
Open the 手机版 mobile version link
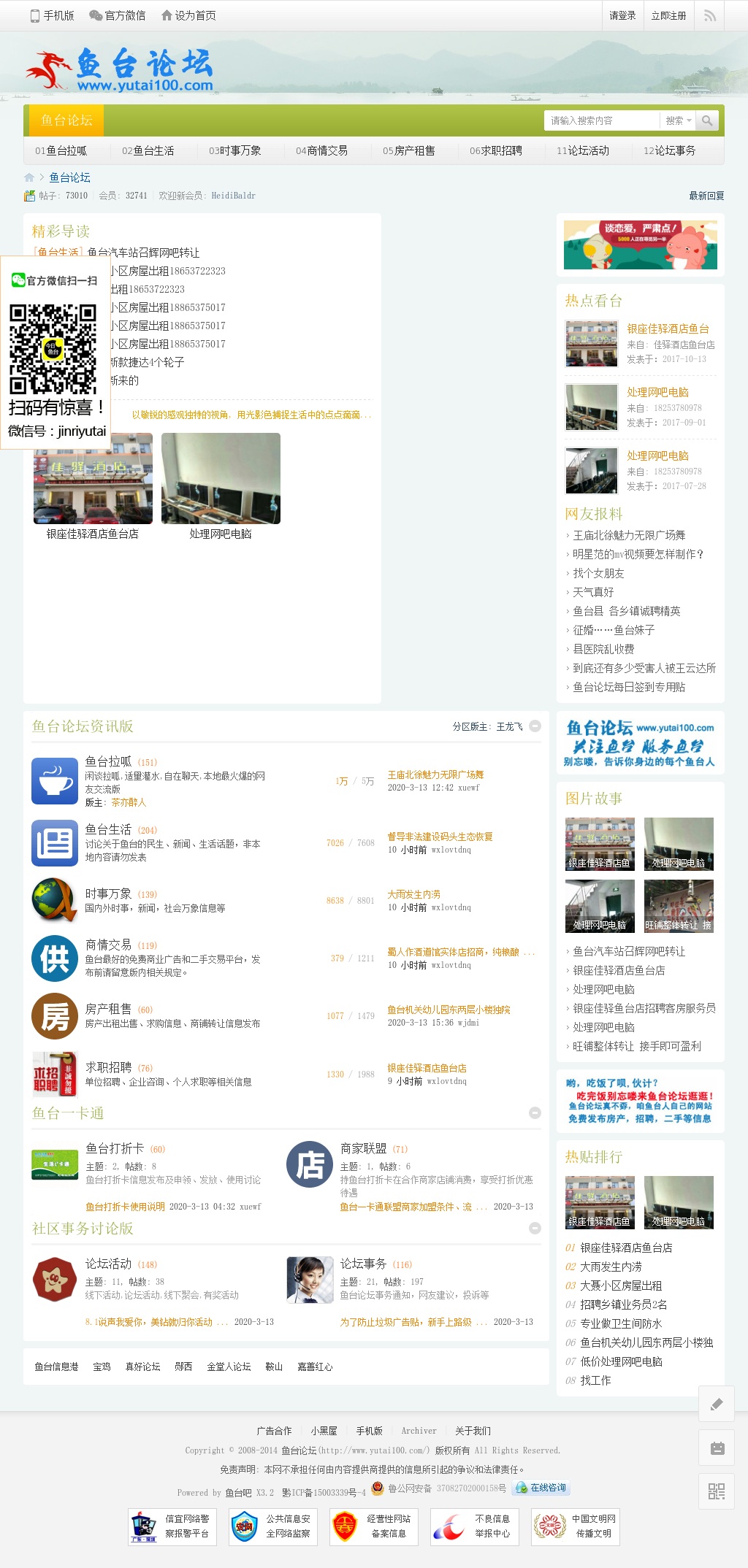pos(53,15)
